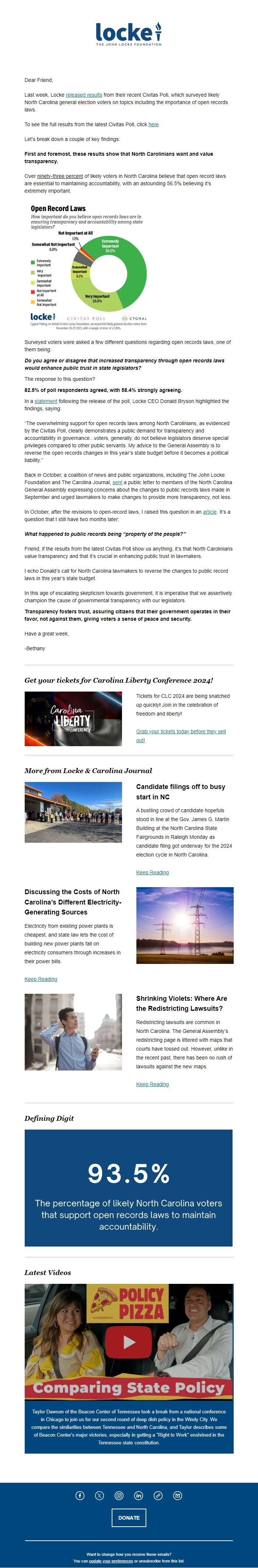Visit Locke's LinkedIn page
Screen dimensions: 258x1568
tap(138, 1495)
